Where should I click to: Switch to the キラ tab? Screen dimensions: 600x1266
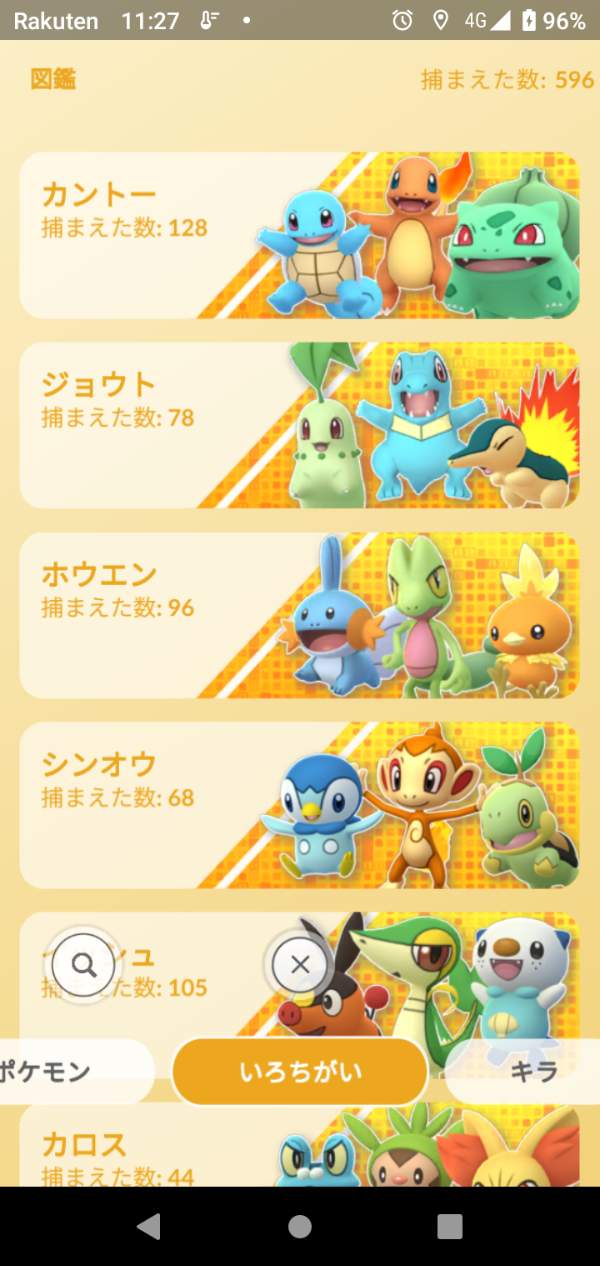tap(530, 1072)
